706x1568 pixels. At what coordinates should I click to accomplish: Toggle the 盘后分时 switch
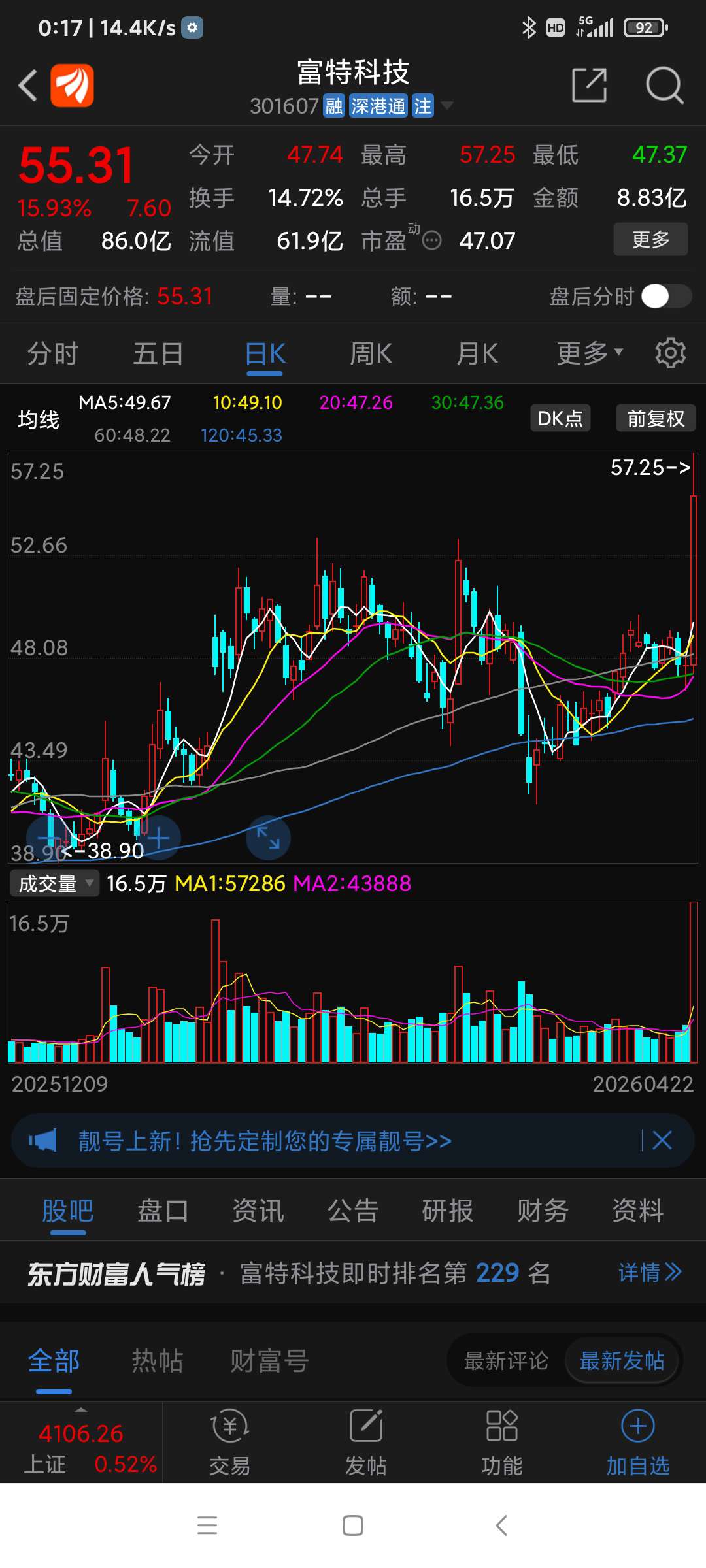(666, 296)
